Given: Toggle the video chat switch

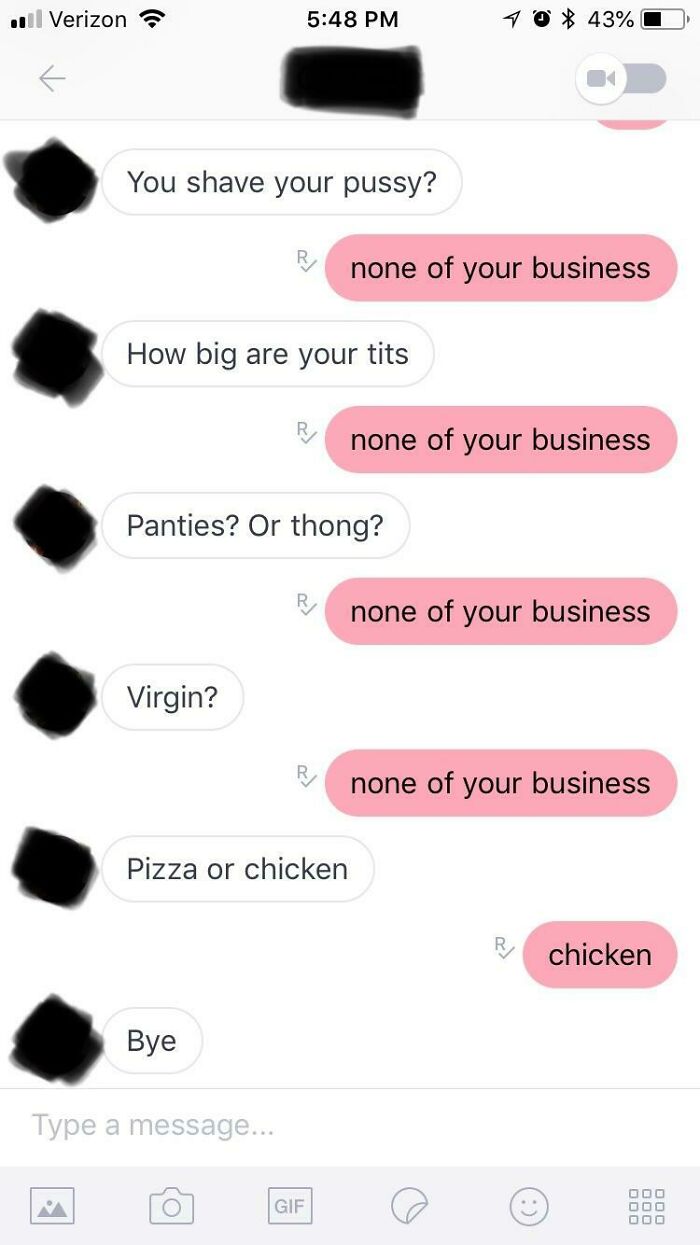Looking at the screenshot, I should [x=621, y=79].
